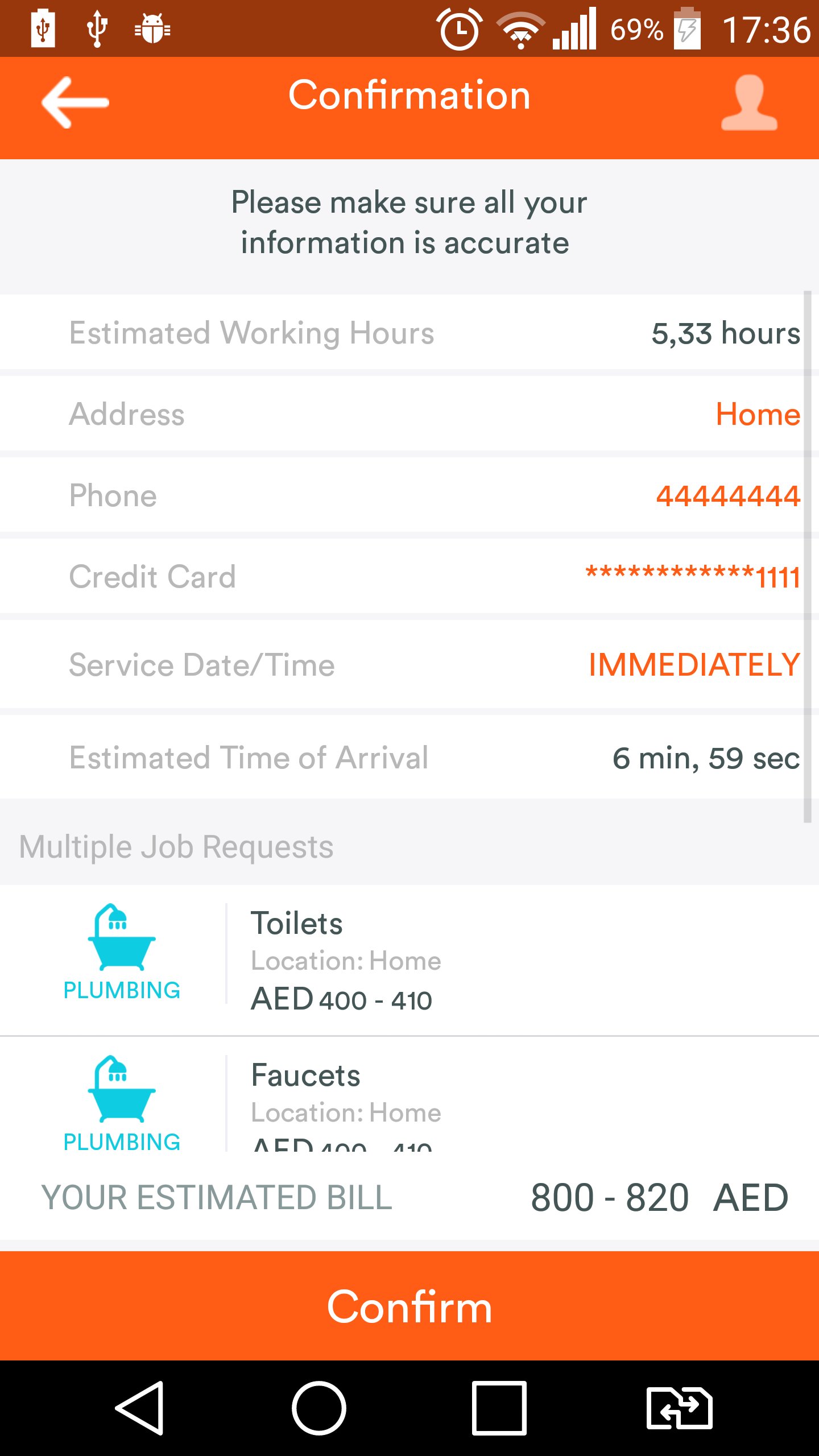Tap the system home button
819x1456 pixels.
tap(319, 1408)
